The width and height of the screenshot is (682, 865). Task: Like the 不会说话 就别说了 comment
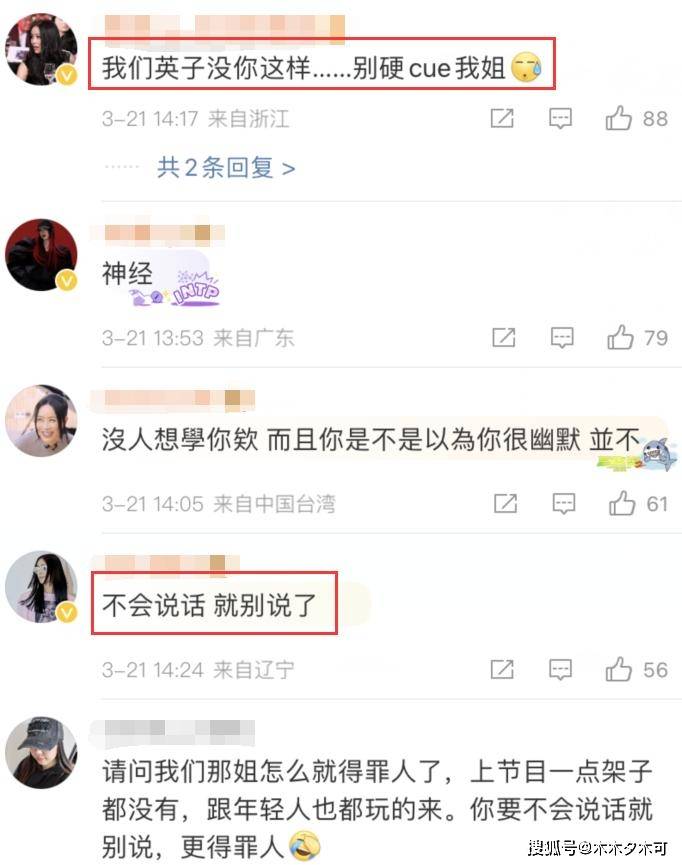pos(620,669)
